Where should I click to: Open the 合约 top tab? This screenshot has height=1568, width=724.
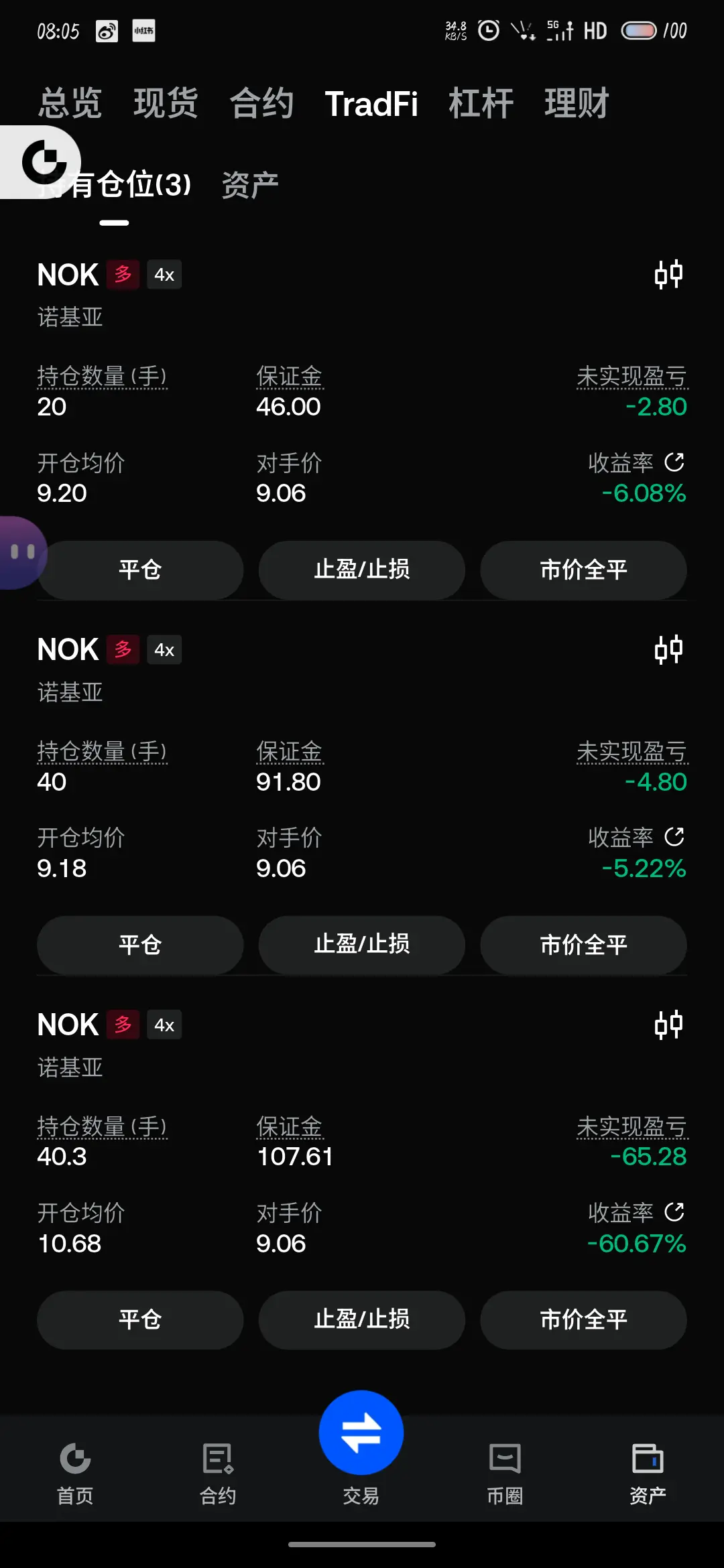coord(261,104)
